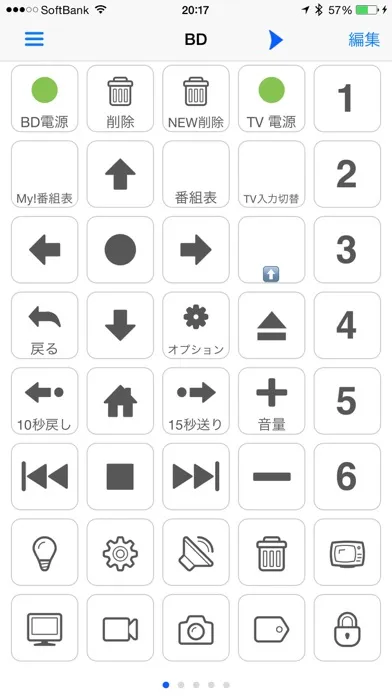Viewport: 392px width, 696px height.
Task: Raise volume with 音量 plus
Action: (x=272, y=401)
